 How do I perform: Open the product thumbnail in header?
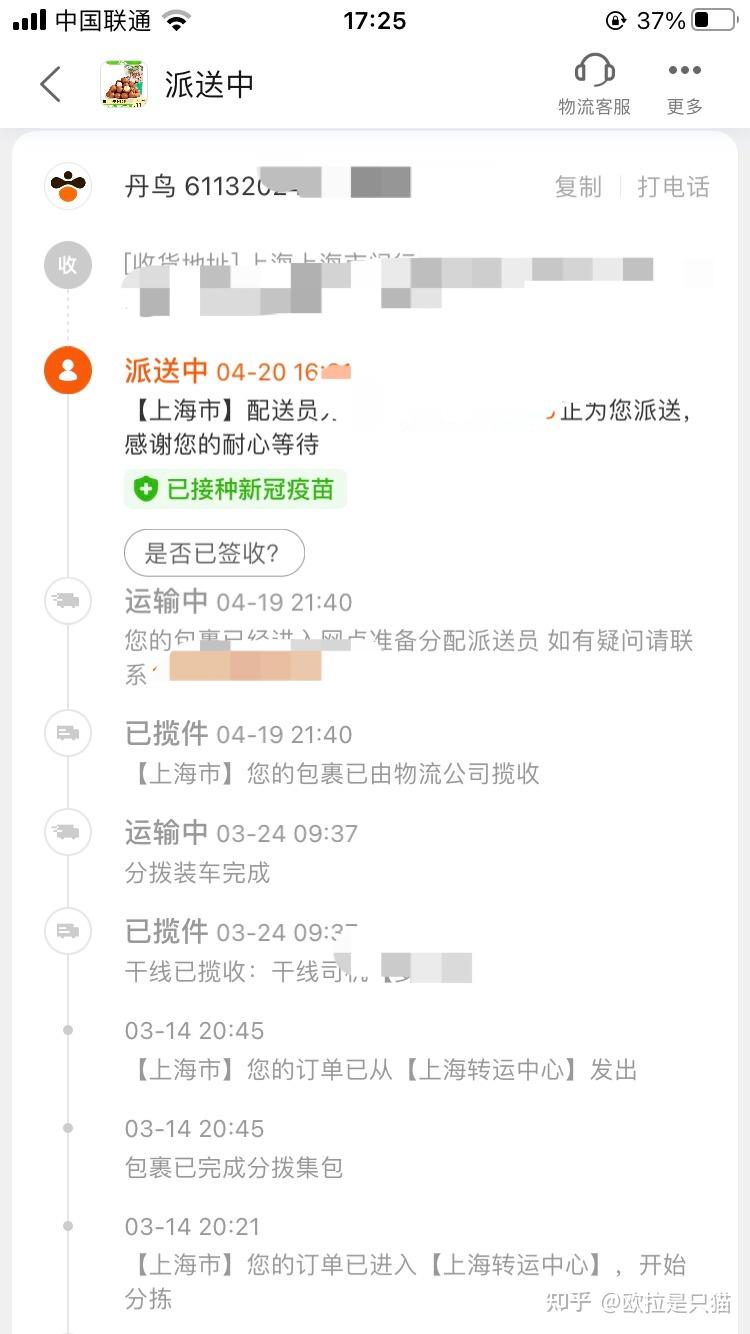pyautogui.click(x=123, y=84)
